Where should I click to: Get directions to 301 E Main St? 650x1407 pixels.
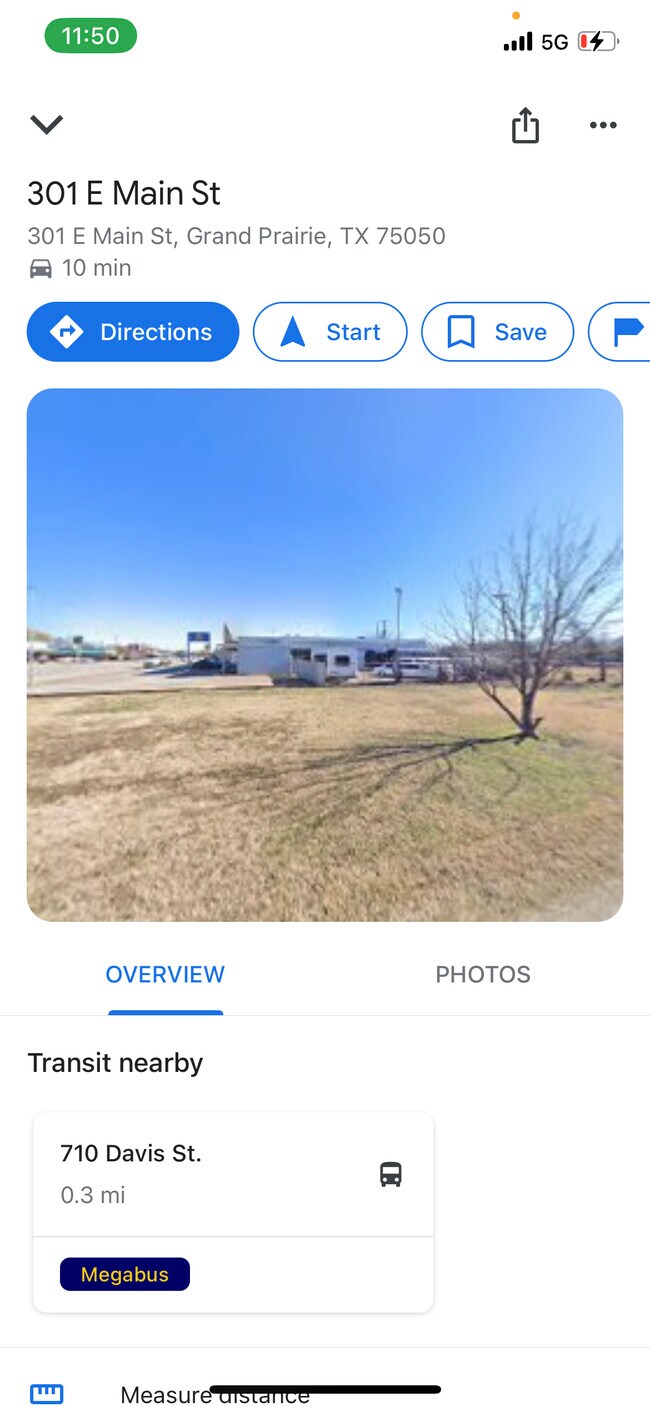click(133, 332)
